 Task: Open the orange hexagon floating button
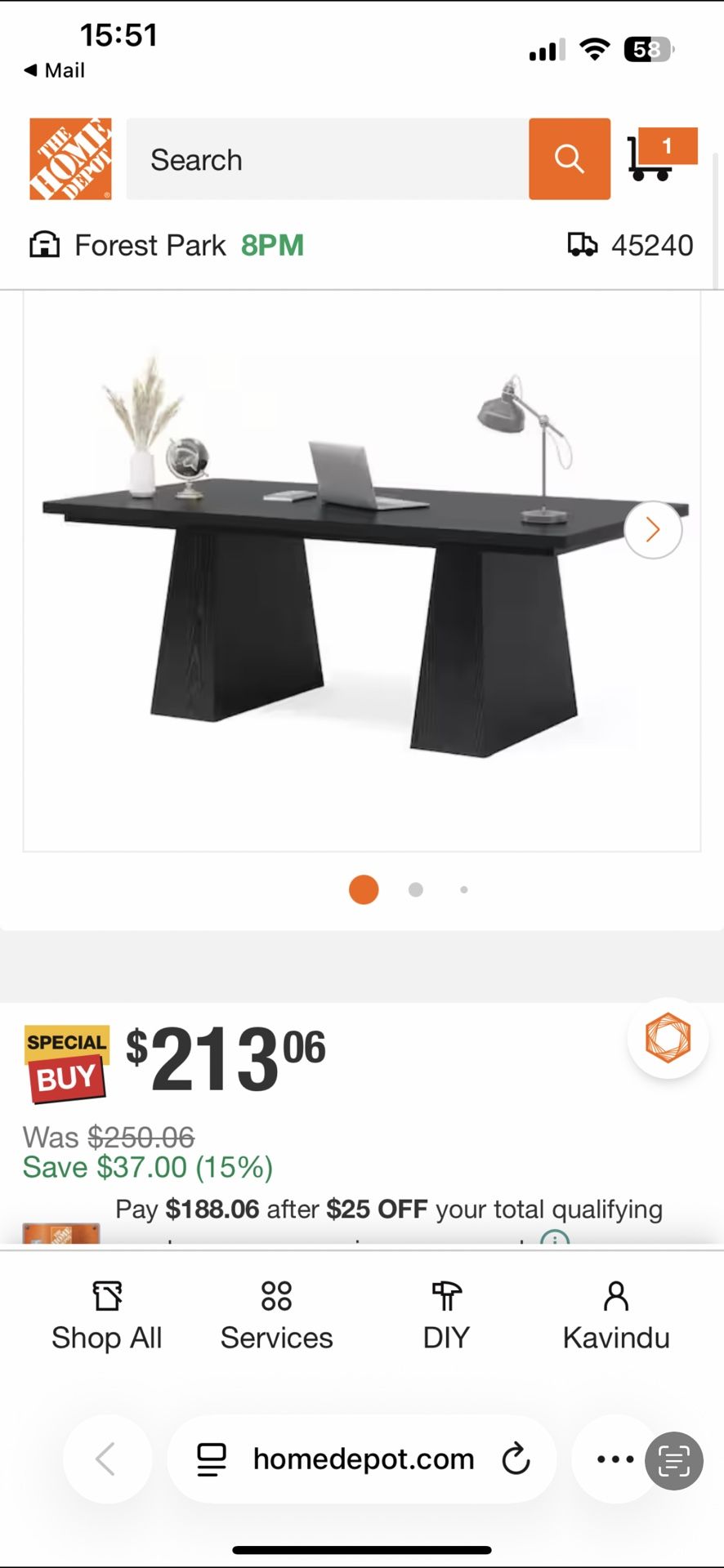pyautogui.click(x=668, y=1038)
